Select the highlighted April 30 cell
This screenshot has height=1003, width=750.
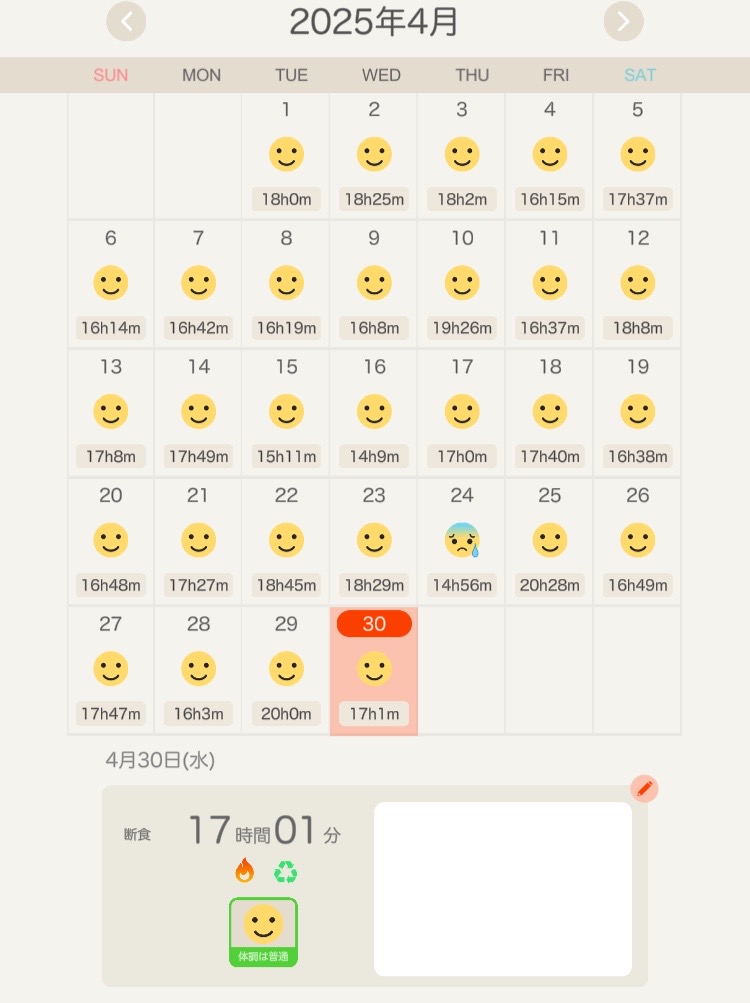click(374, 670)
